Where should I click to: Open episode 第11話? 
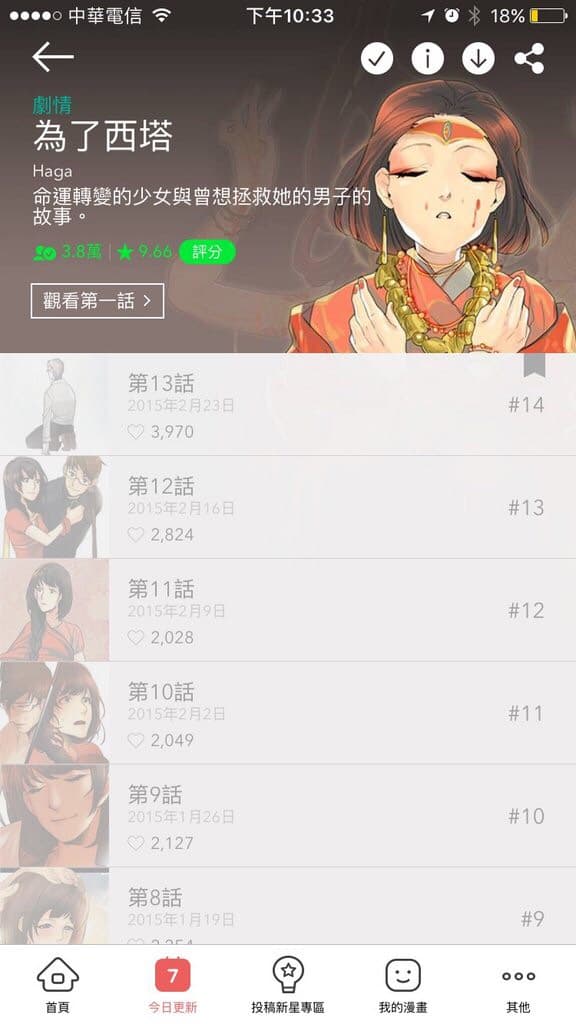[x=288, y=610]
